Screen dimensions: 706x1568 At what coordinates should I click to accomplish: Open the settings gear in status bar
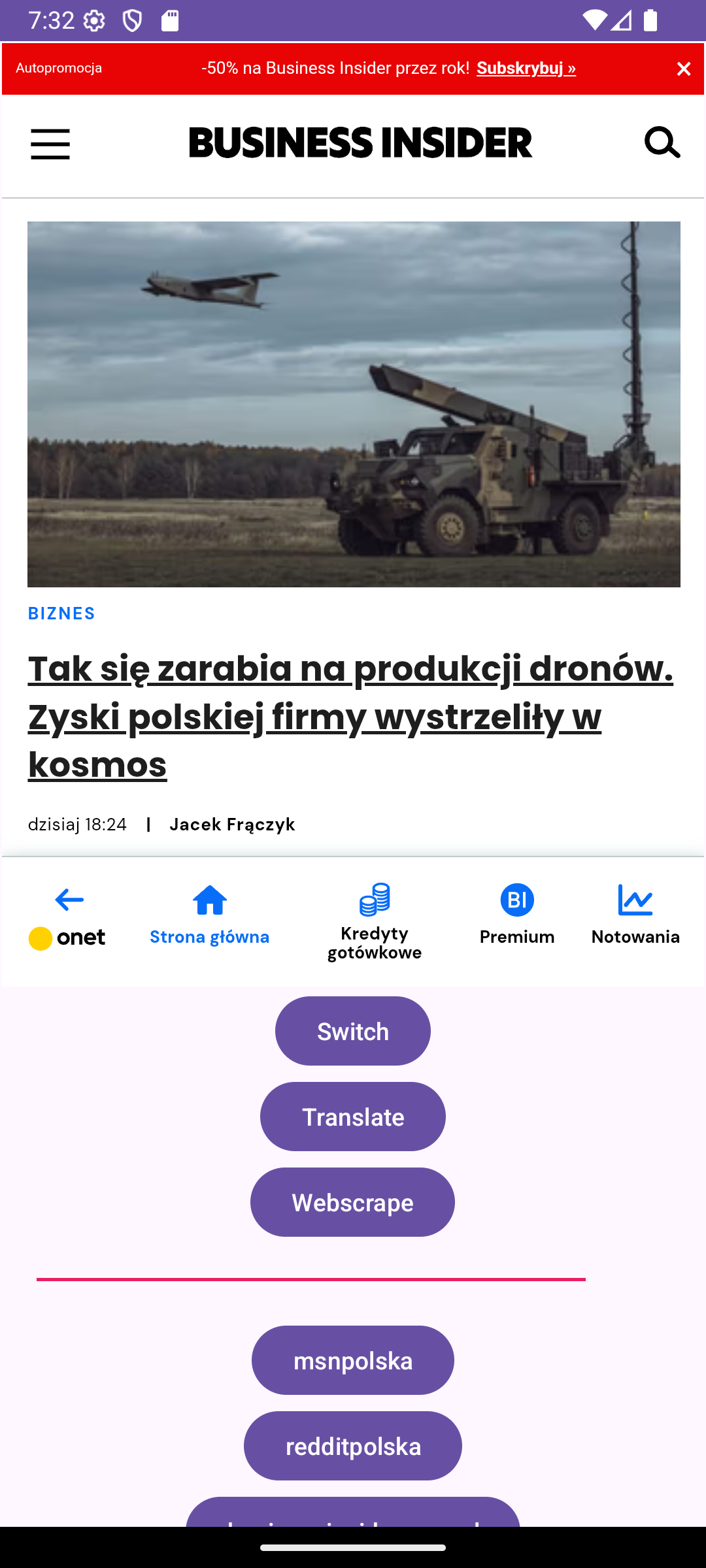(93, 20)
